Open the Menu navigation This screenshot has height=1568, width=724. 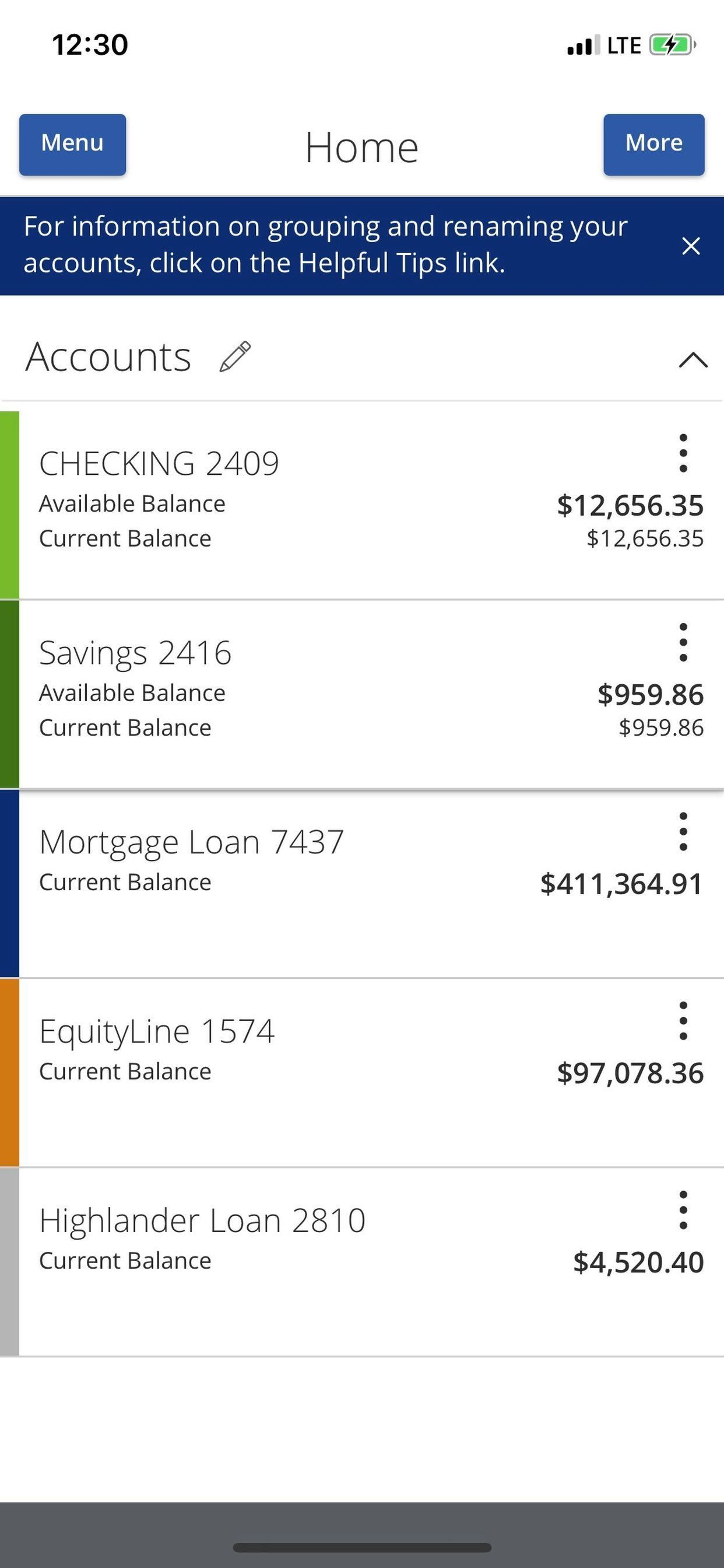coord(72,143)
